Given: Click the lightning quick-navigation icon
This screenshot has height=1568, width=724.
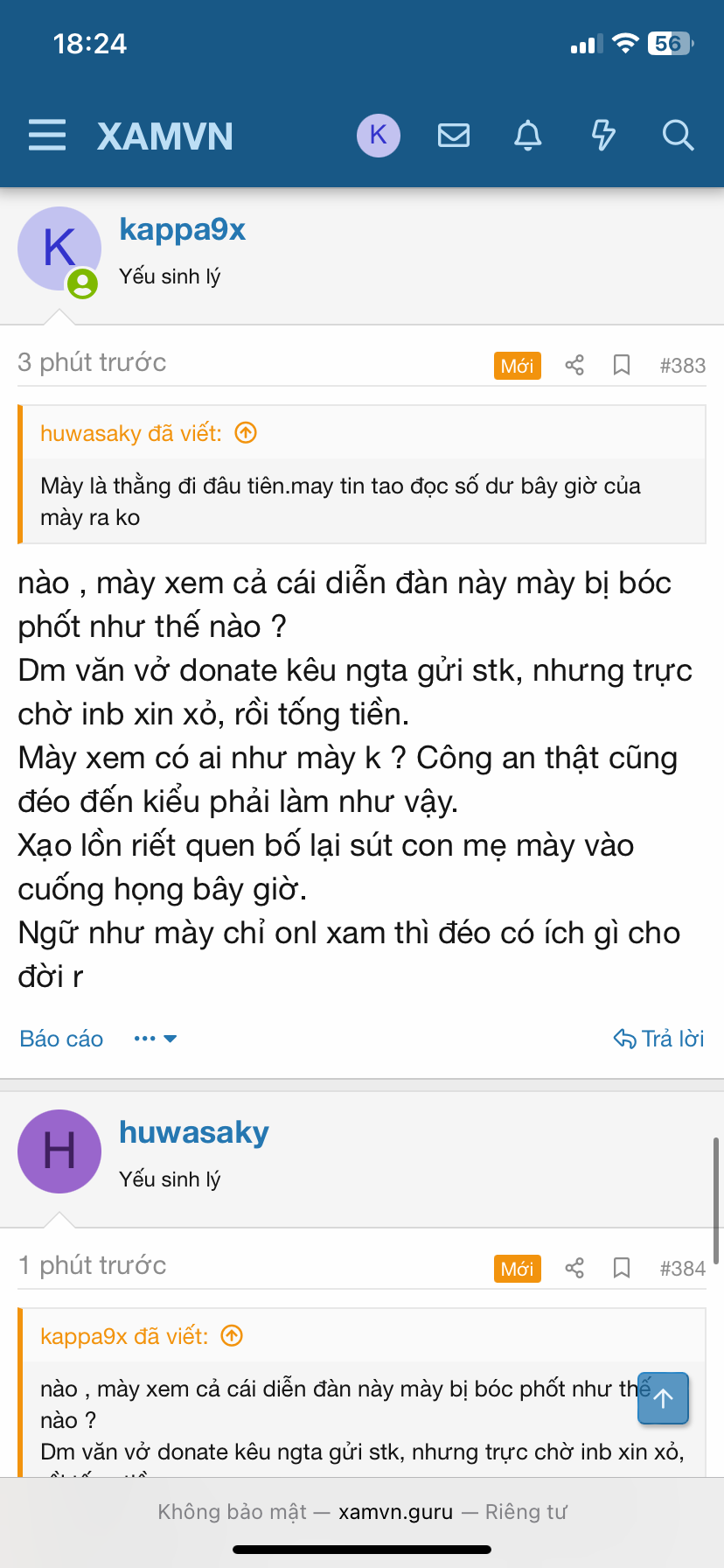Looking at the screenshot, I should tap(603, 136).
